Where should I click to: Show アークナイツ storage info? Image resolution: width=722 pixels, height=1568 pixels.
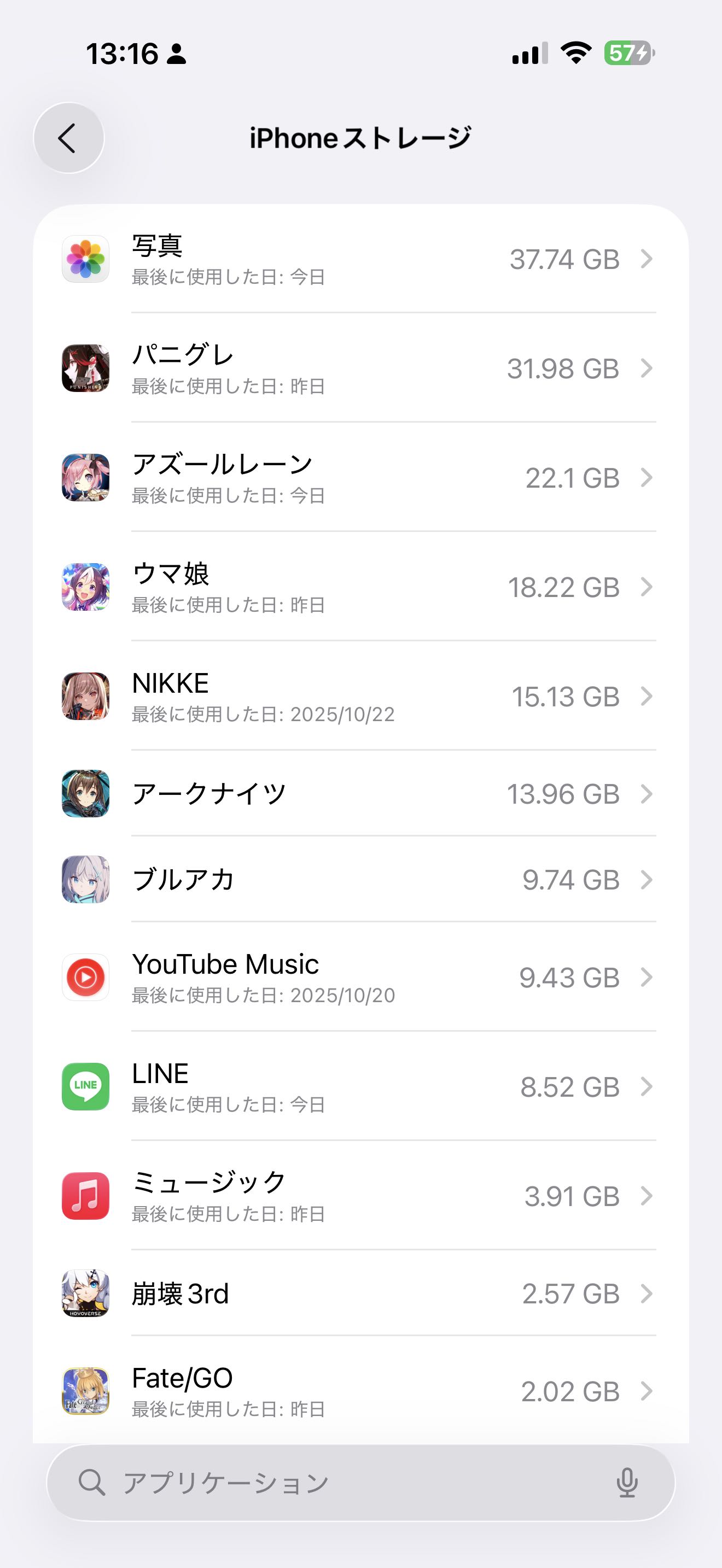pyautogui.click(x=359, y=794)
